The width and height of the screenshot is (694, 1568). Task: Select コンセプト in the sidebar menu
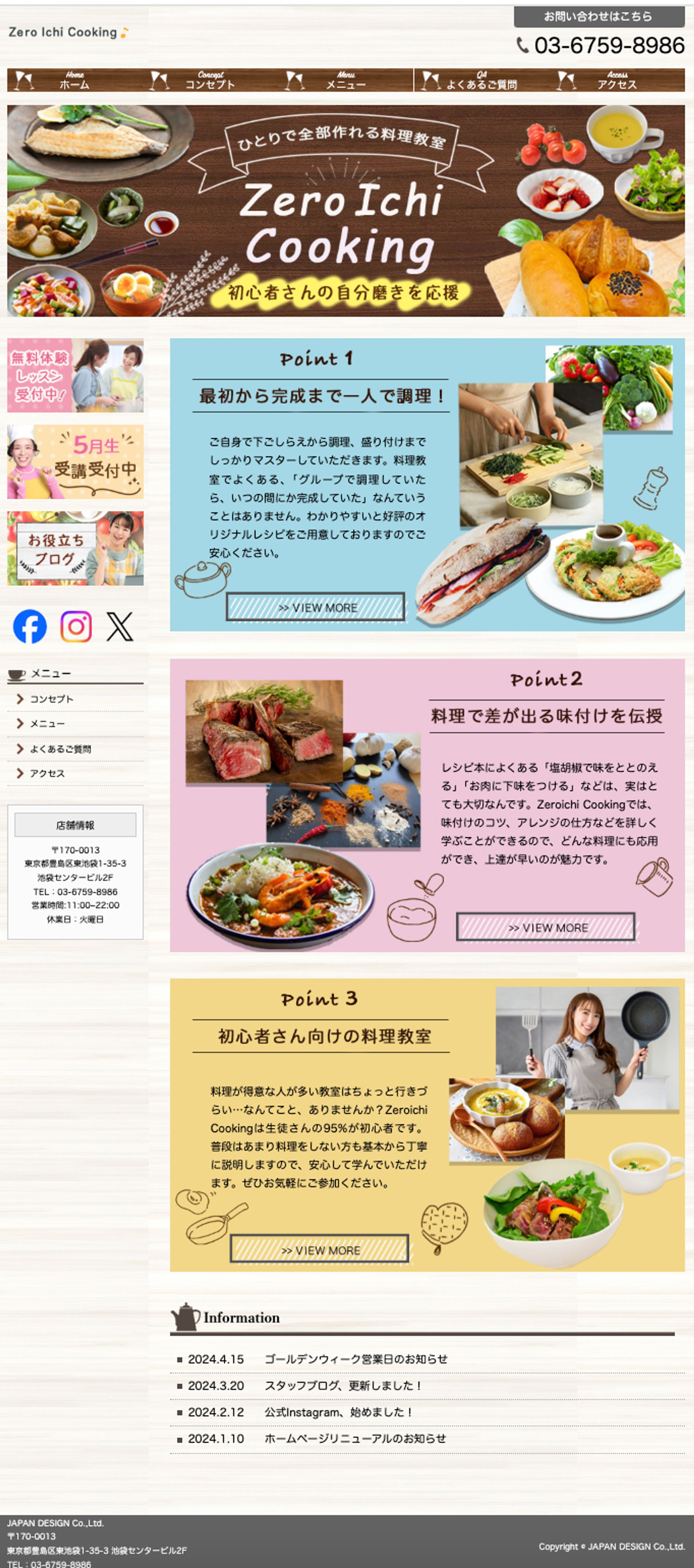click(x=52, y=699)
